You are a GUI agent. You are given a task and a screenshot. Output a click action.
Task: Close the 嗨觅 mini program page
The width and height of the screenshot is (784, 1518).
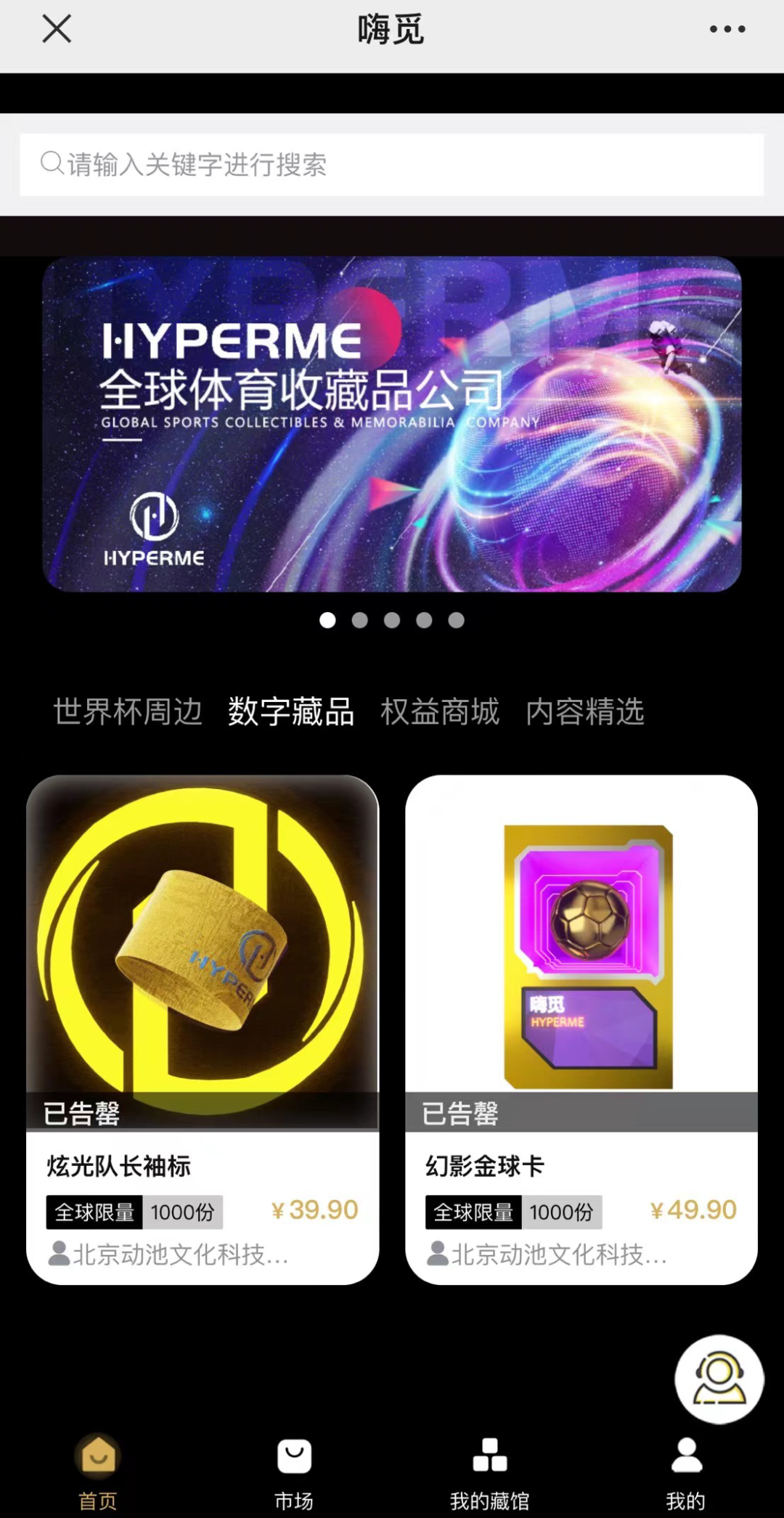click(x=57, y=30)
